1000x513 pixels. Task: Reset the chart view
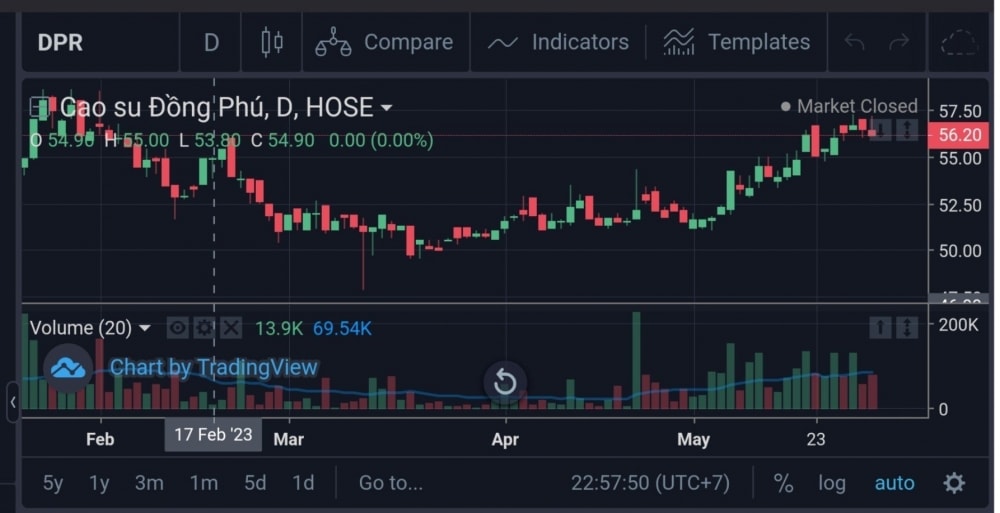tap(505, 381)
